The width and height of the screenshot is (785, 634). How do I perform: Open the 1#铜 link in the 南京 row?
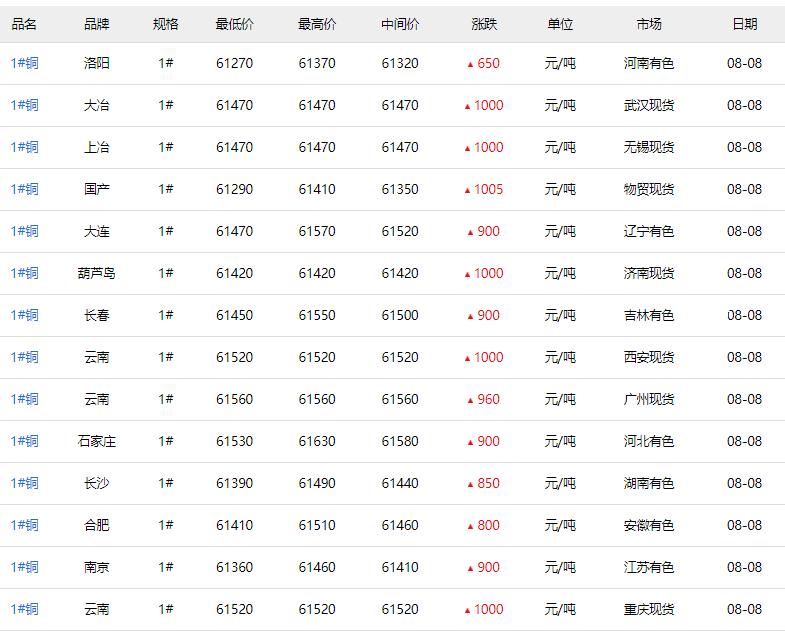25,568
